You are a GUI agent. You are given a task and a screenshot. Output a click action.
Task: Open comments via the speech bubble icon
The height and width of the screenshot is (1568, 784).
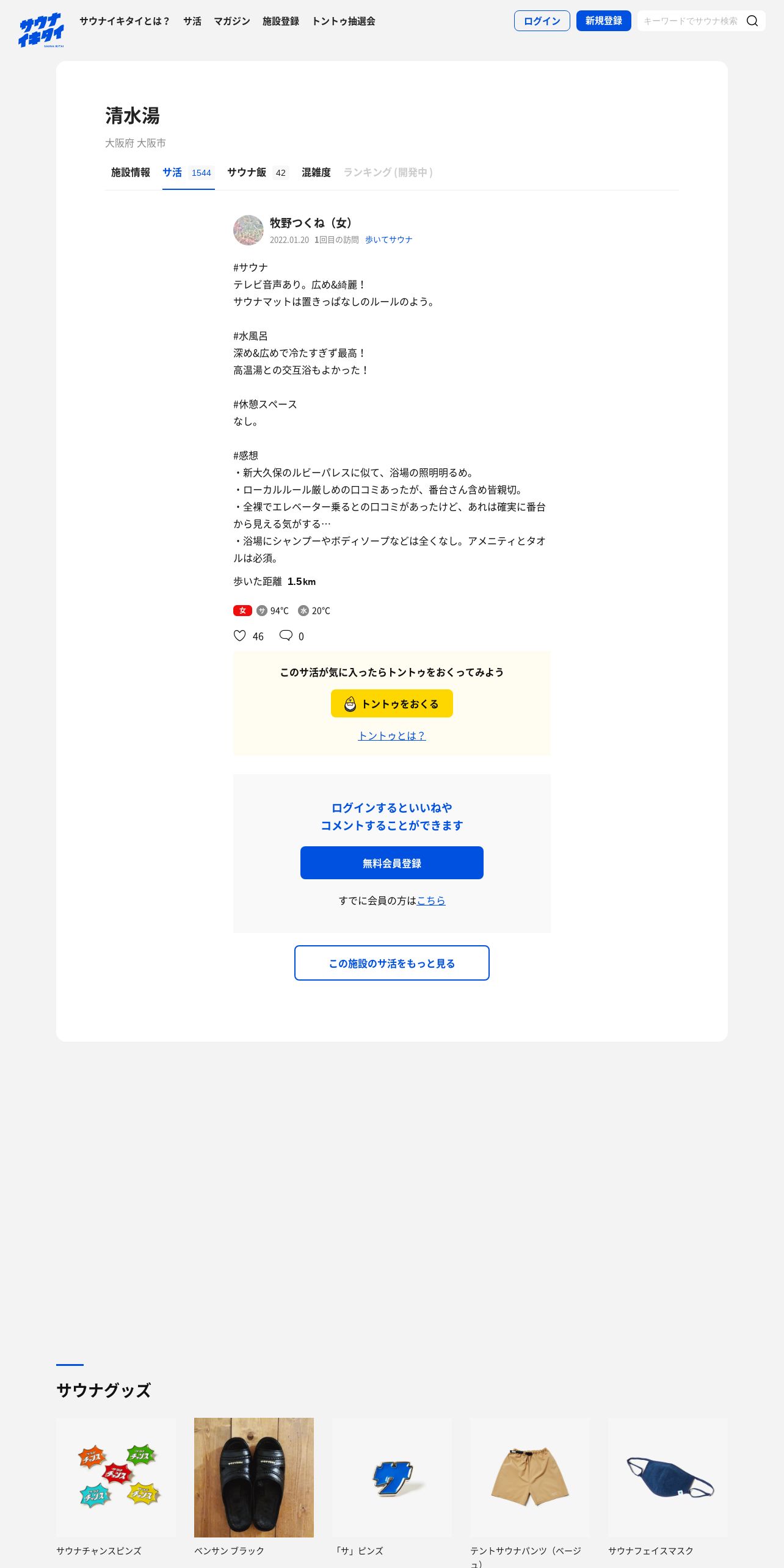[x=286, y=636]
